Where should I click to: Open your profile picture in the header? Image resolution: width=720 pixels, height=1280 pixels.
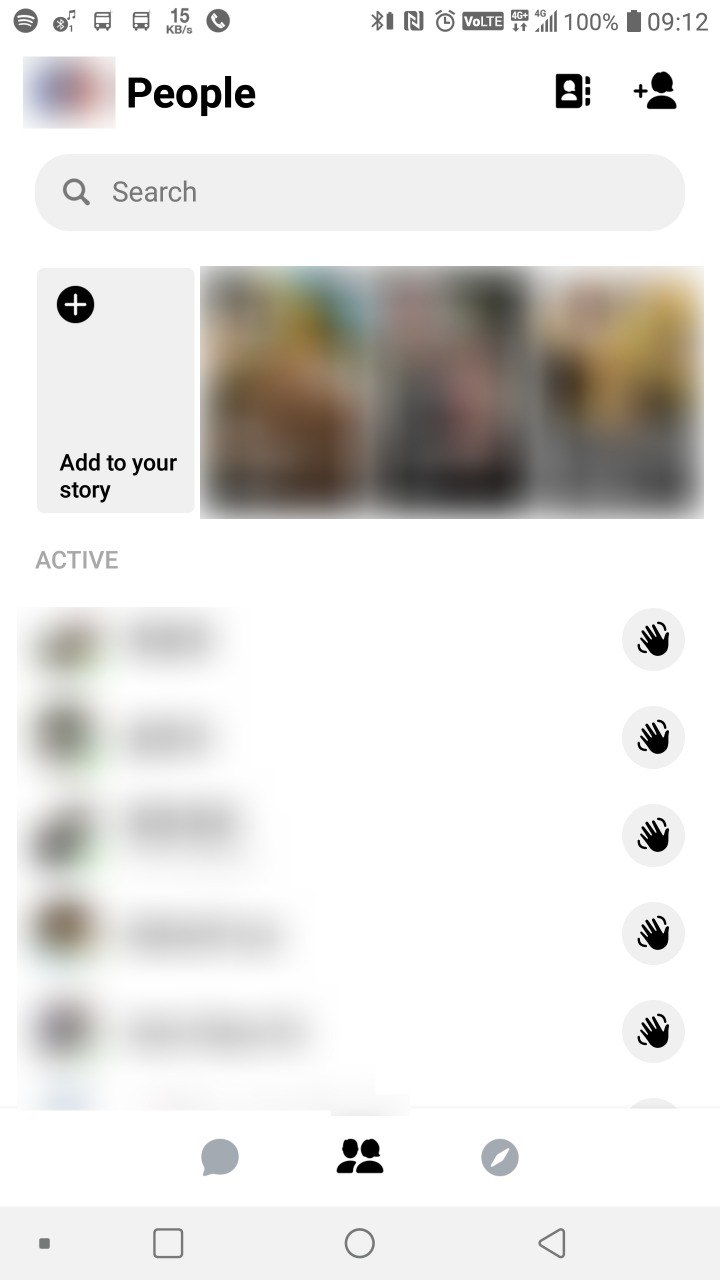point(68,93)
